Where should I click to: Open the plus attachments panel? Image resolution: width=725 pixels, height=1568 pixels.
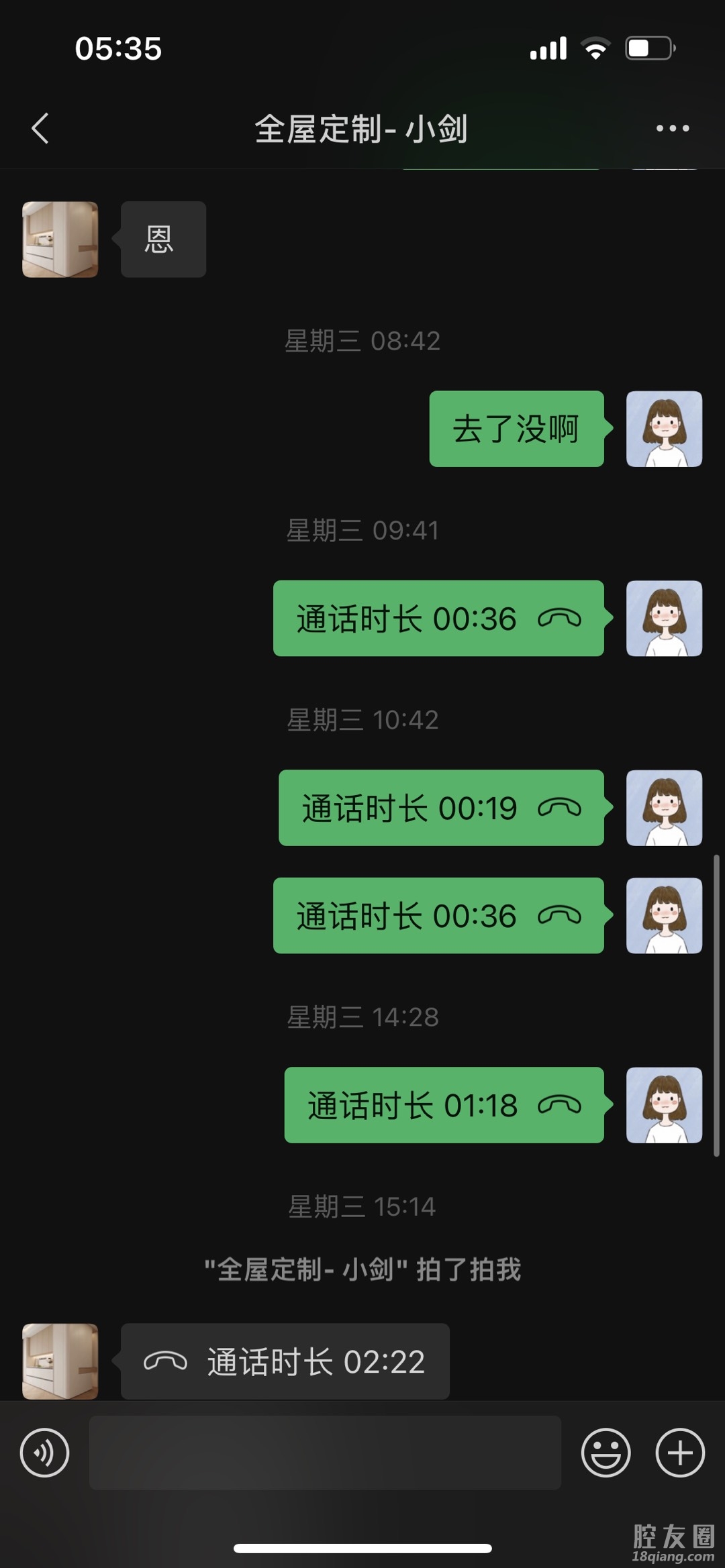tap(679, 1453)
